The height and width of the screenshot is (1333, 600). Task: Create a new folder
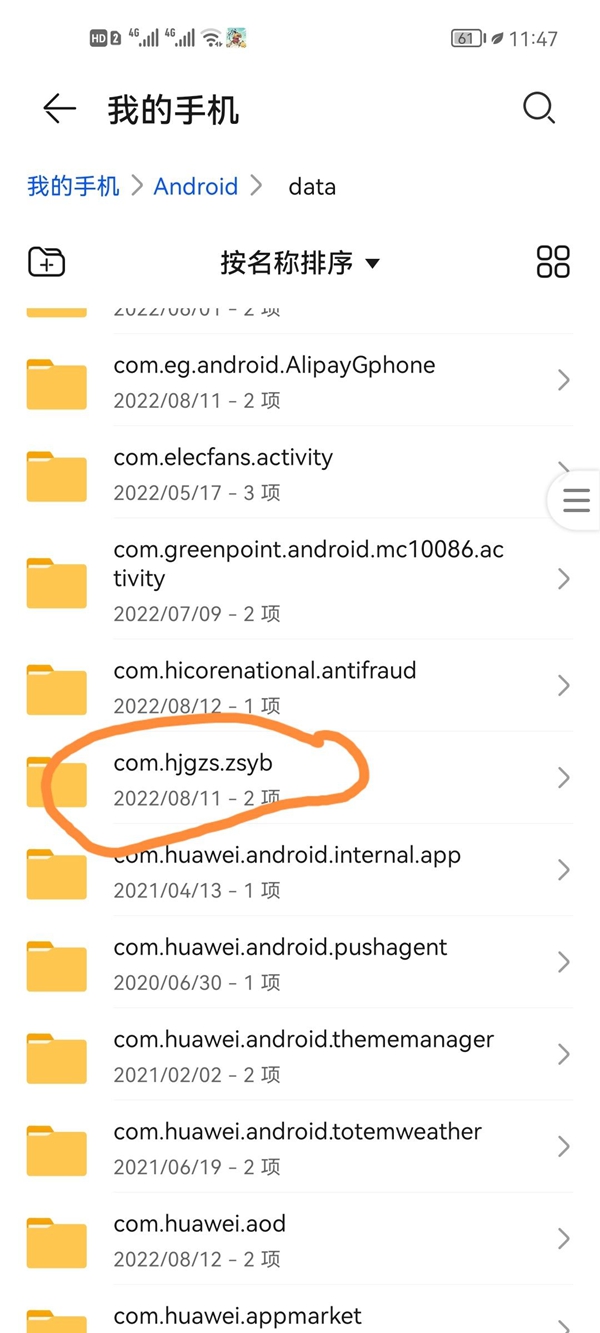click(46, 262)
